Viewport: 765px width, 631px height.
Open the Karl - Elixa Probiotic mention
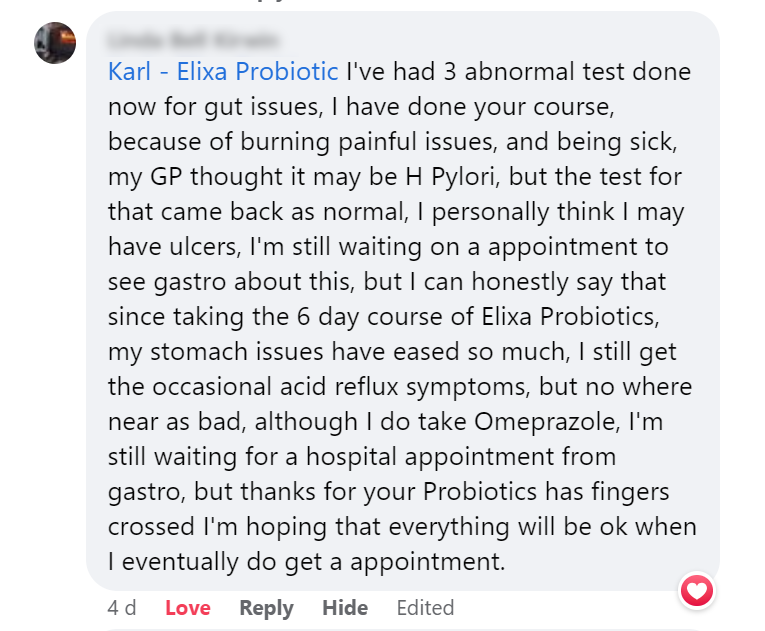point(223,72)
